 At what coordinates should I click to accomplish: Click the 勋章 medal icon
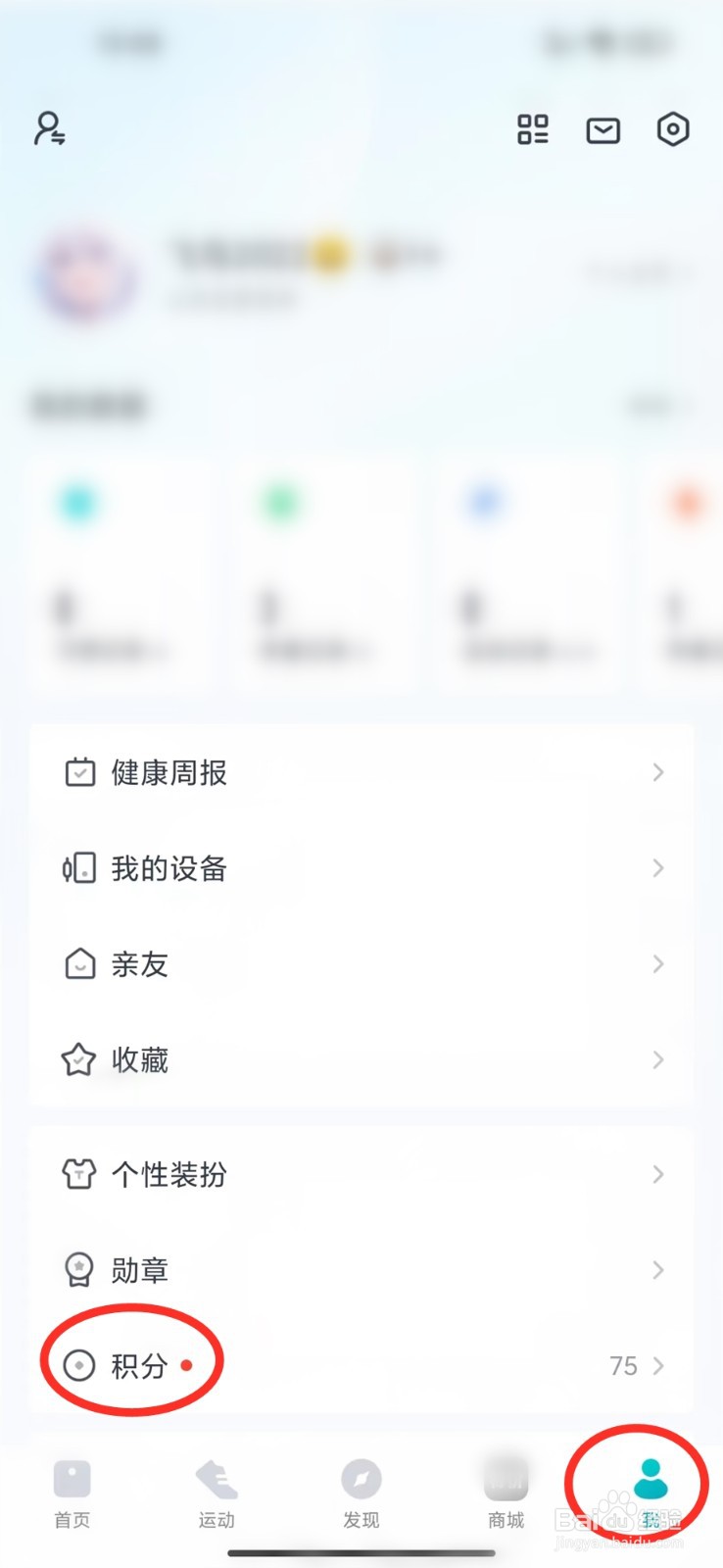[80, 1269]
